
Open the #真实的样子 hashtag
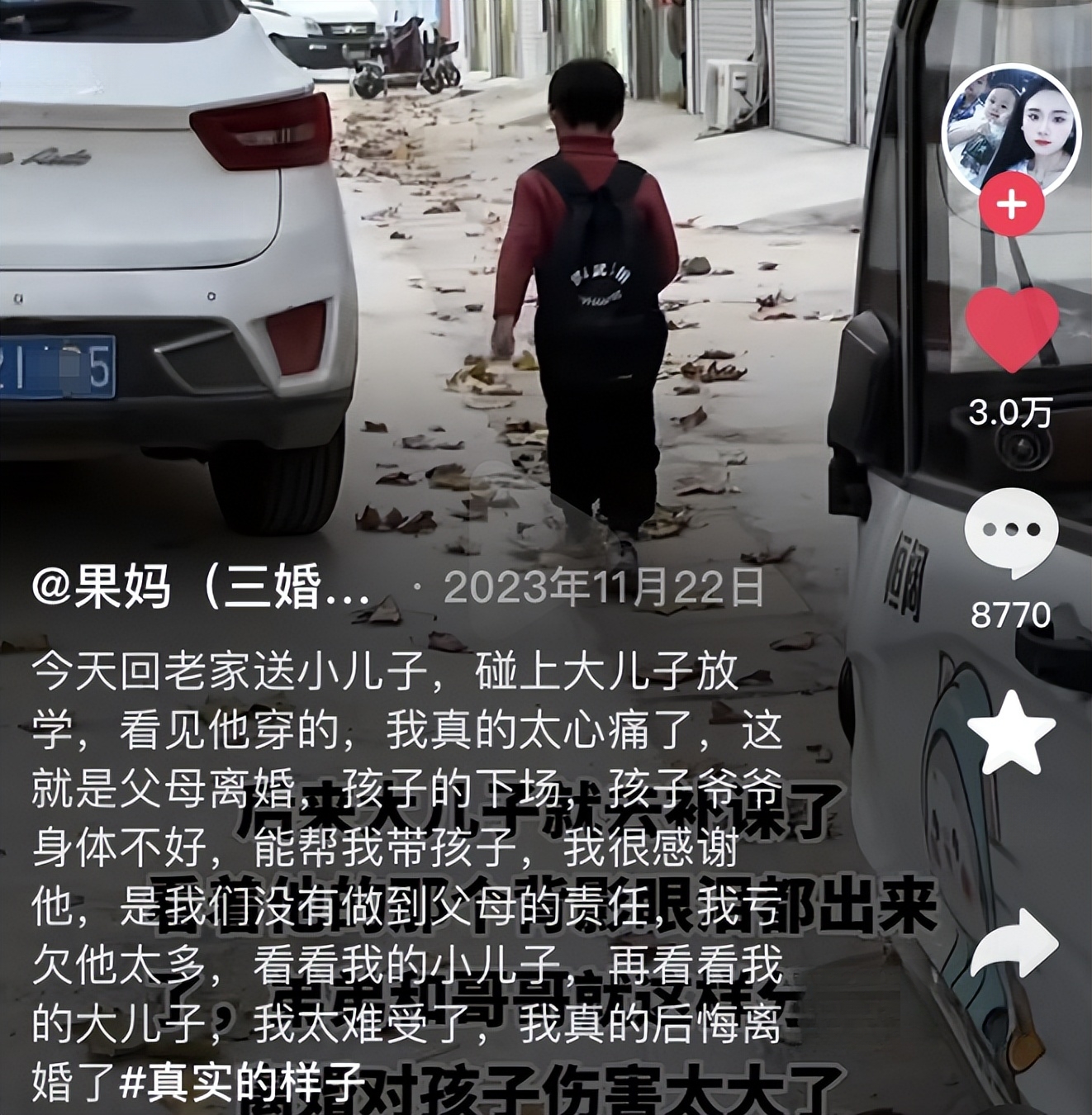point(242,1083)
